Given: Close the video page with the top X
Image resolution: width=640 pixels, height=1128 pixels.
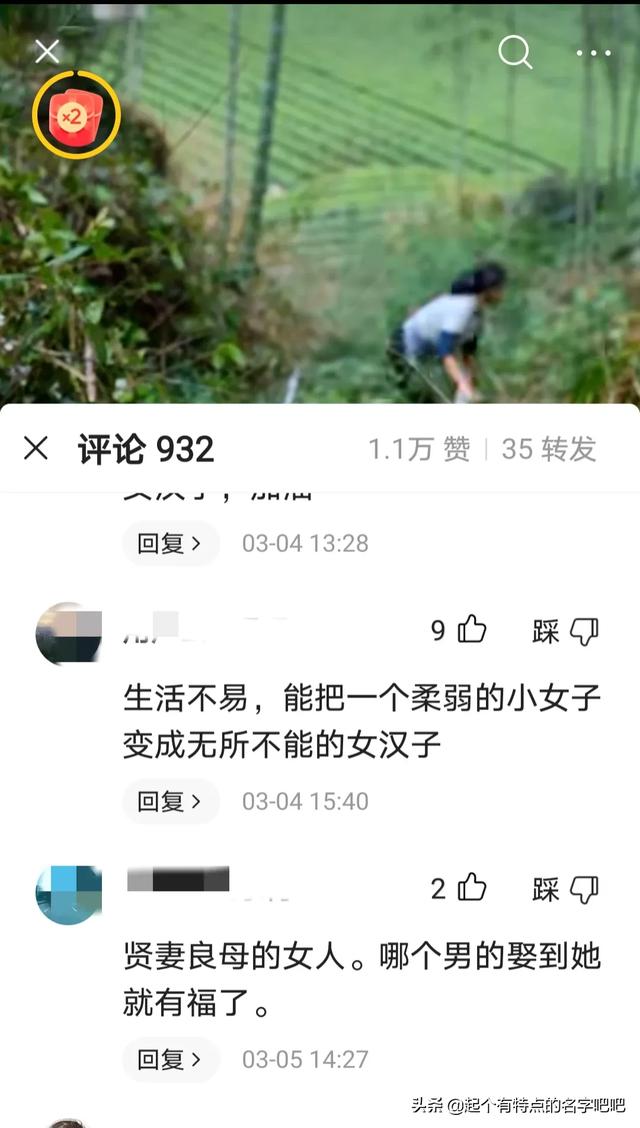Looking at the screenshot, I should [x=47, y=52].
